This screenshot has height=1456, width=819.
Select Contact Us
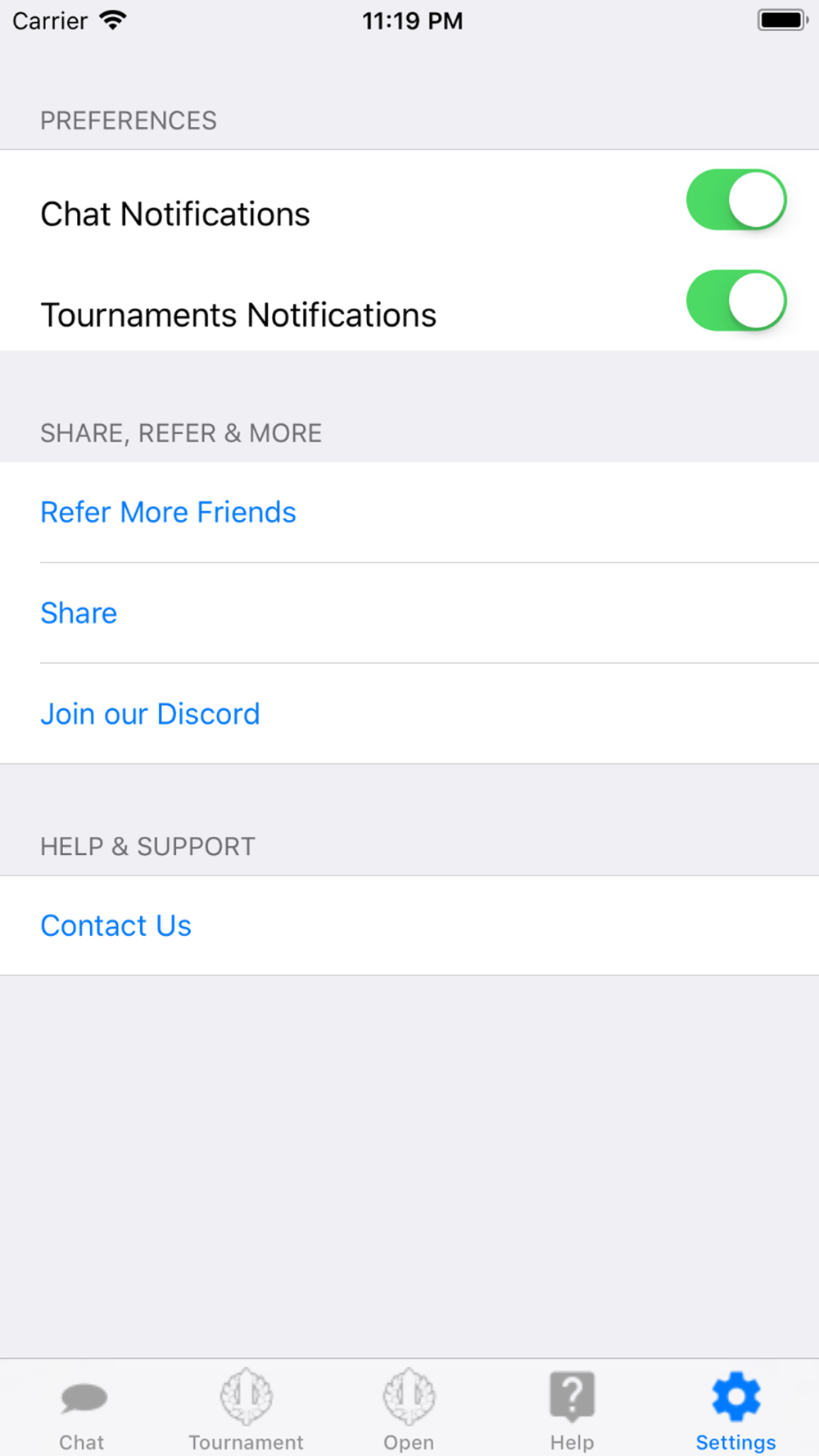(x=409, y=925)
